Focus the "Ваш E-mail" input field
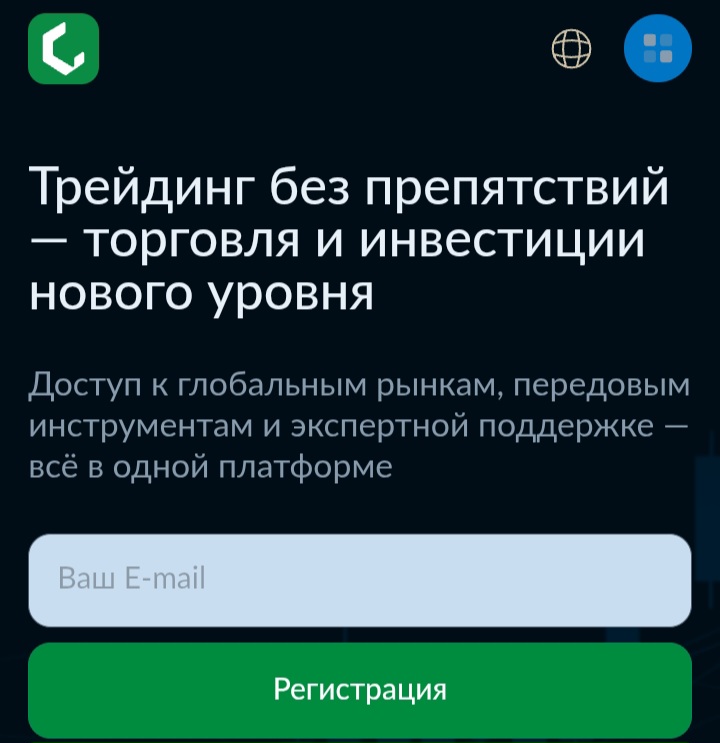 point(360,579)
